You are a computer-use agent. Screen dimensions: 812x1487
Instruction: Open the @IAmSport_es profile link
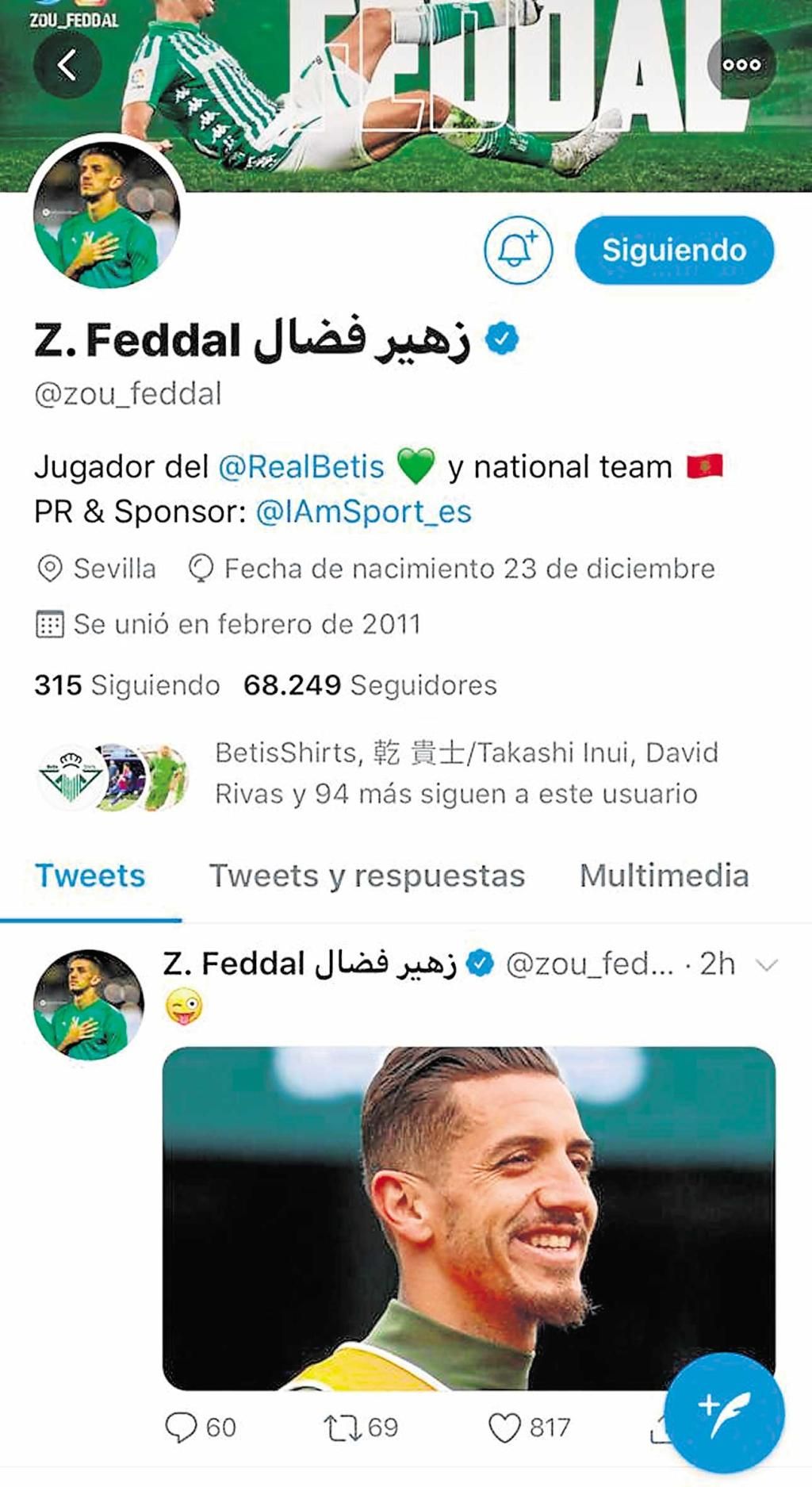click(x=363, y=512)
